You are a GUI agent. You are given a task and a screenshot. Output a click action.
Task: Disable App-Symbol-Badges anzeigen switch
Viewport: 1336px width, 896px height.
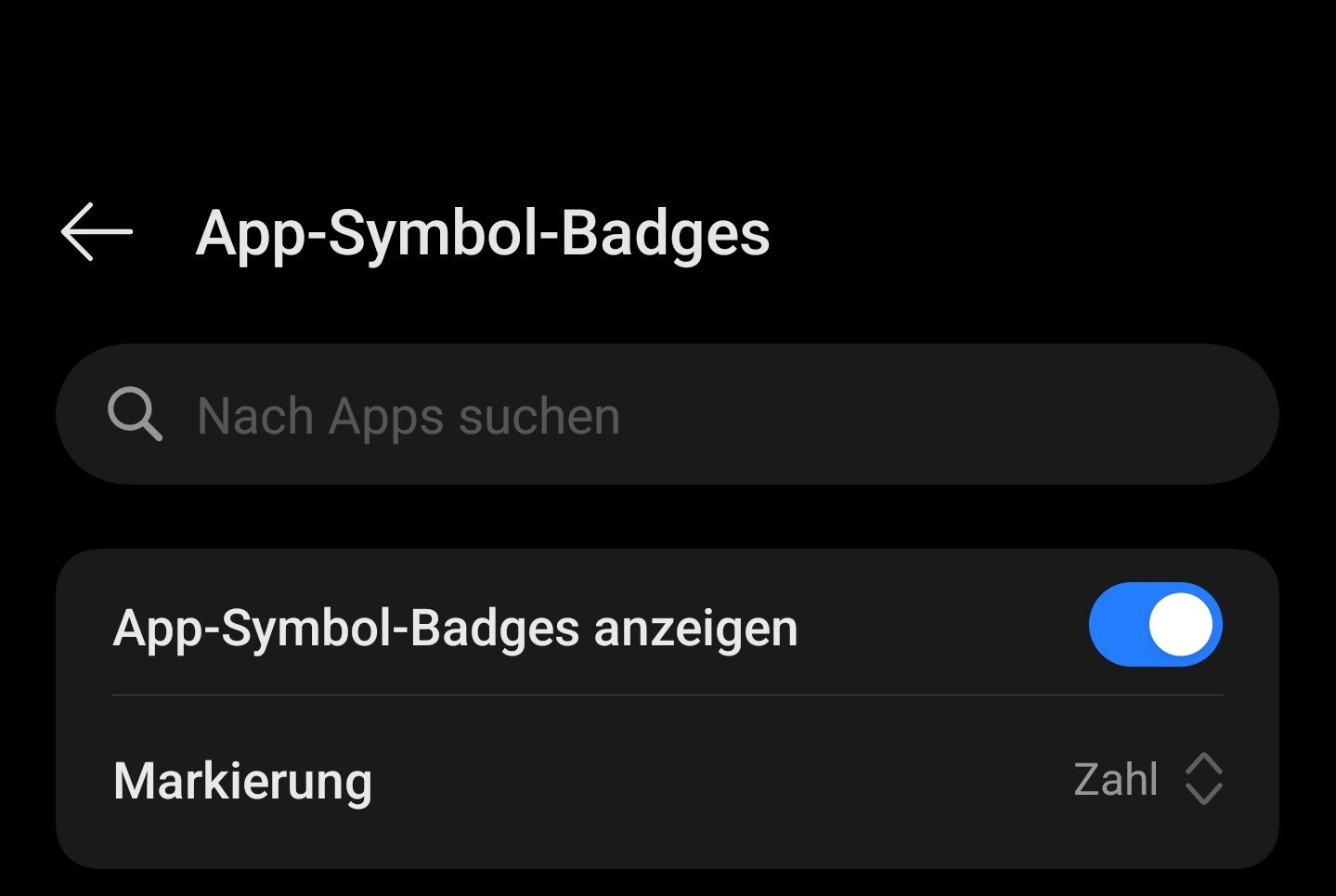click(1154, 625)
